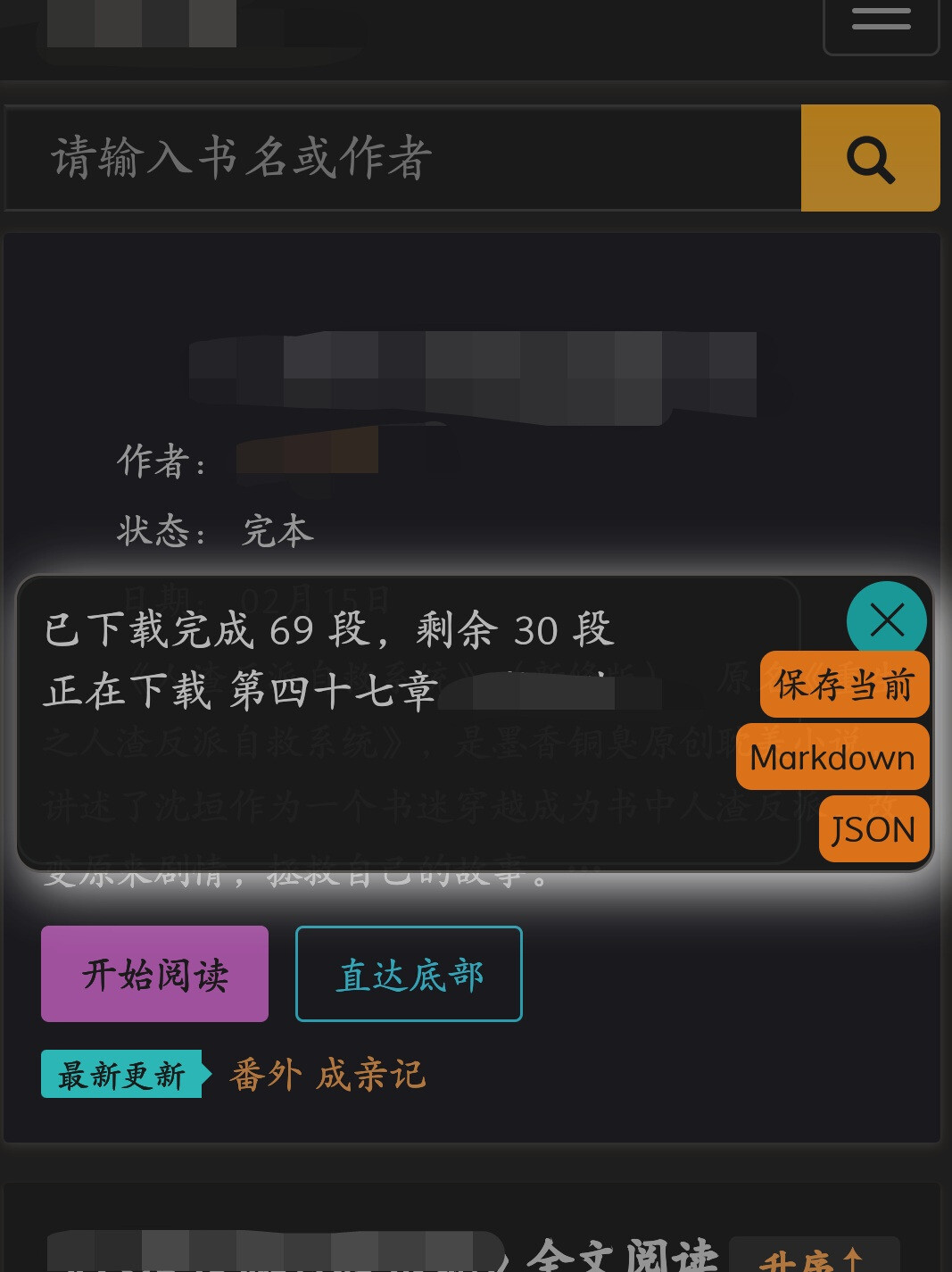Export the download as JSON
Viewport: 952px width, 1272px height.
[873, 829]
